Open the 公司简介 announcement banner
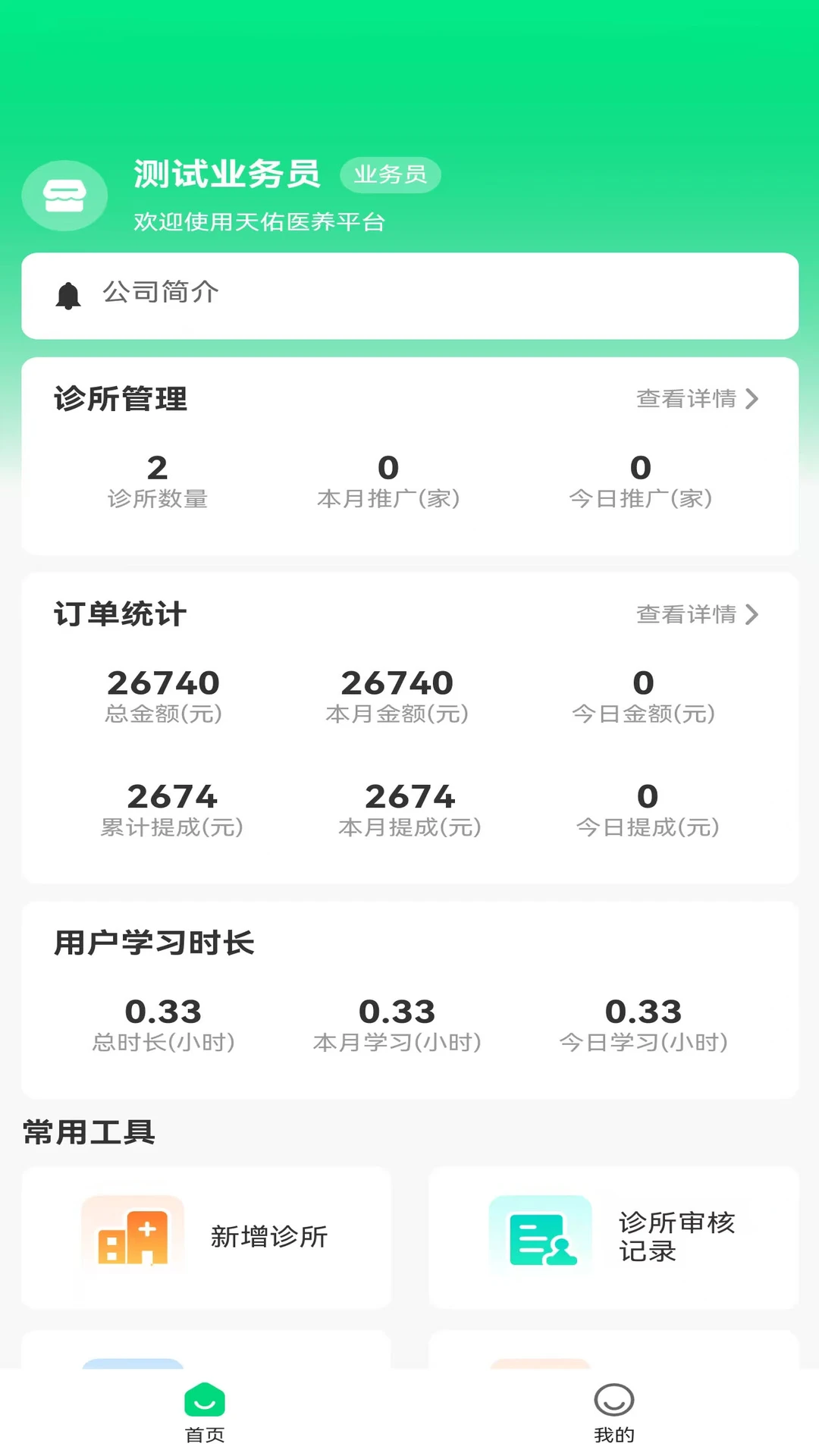The image size is (819, 1456). tap(409, 295)
